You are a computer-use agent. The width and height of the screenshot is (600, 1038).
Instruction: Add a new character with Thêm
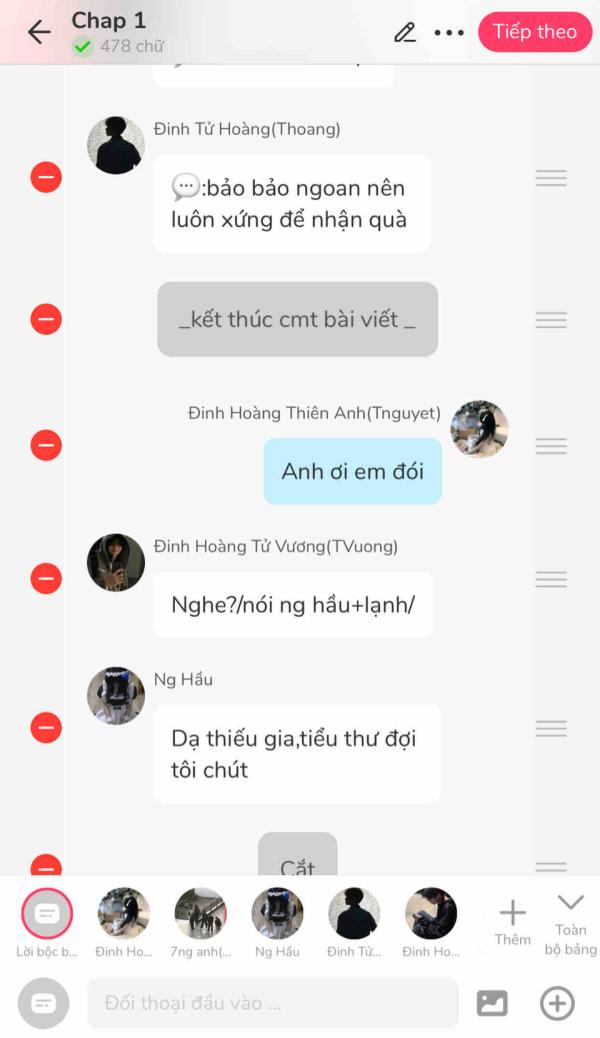coord(512,922)
